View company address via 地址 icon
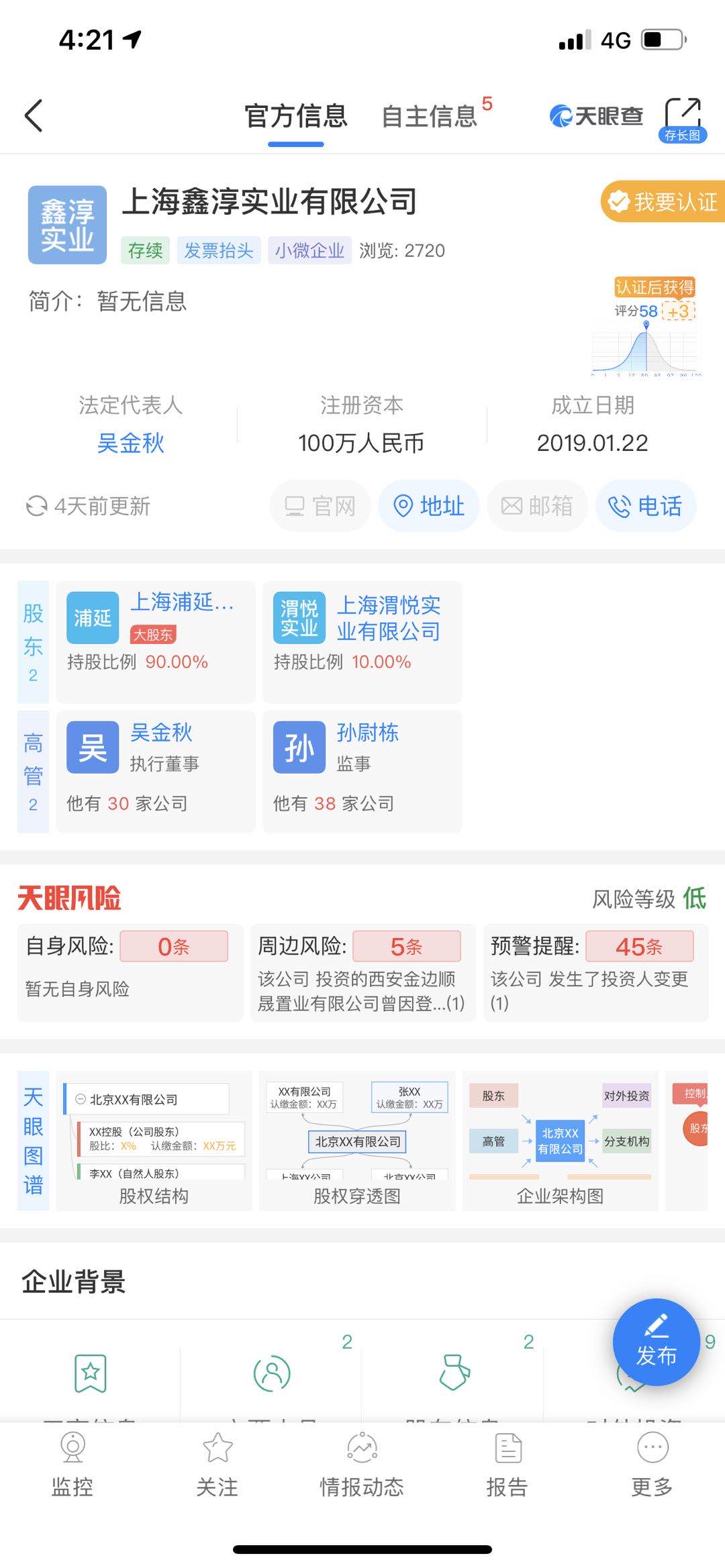This screenshot has width=725, height=1568. pyautogui.click(x=429, y=507)
